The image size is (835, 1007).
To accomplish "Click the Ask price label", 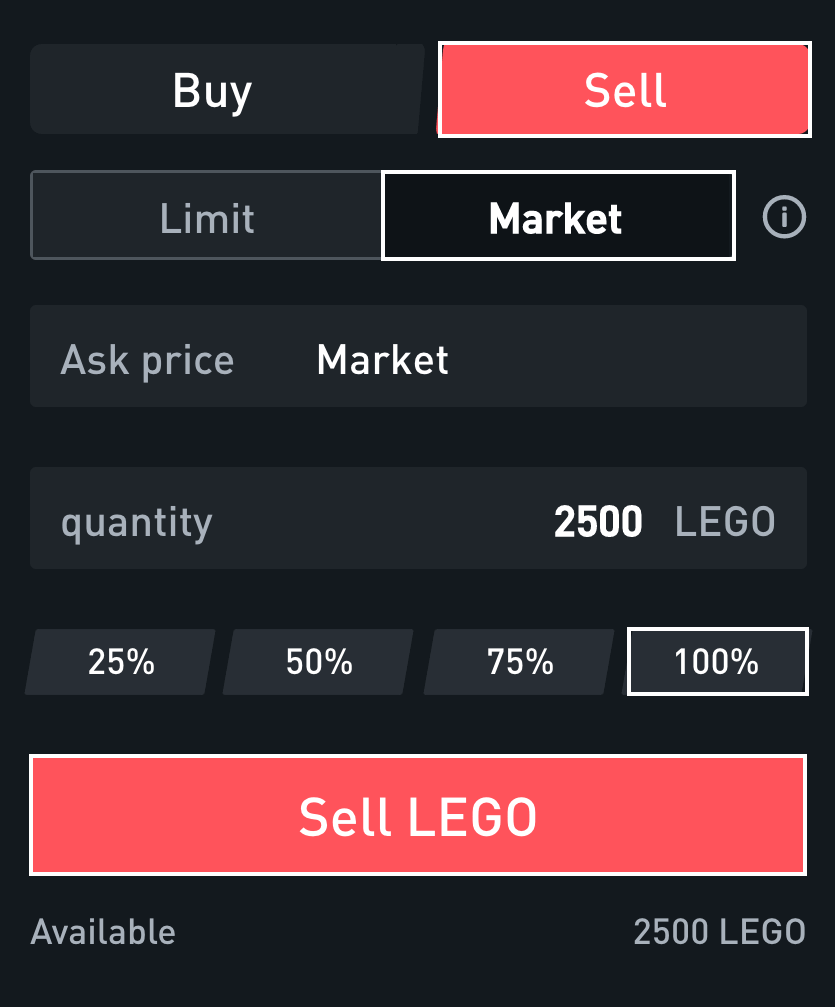I will point(147,358).
